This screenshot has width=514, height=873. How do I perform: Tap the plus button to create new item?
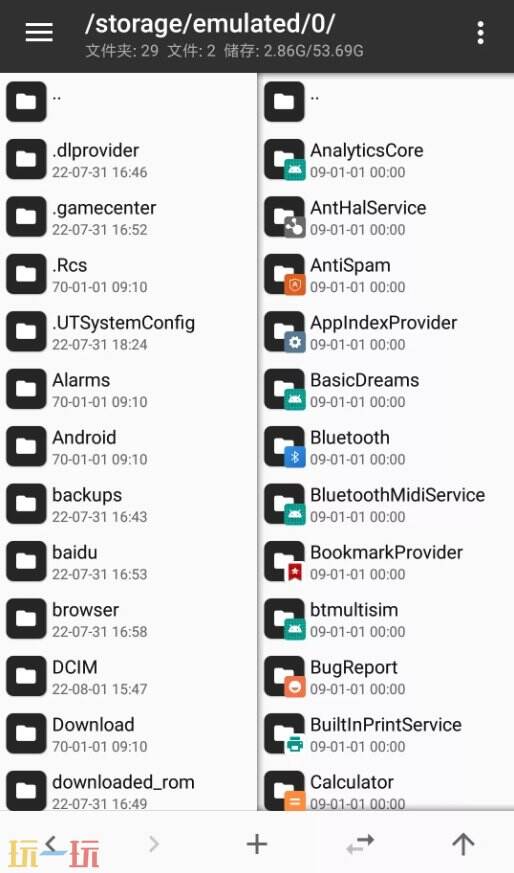pyautogui.click(x=257, y=845)
